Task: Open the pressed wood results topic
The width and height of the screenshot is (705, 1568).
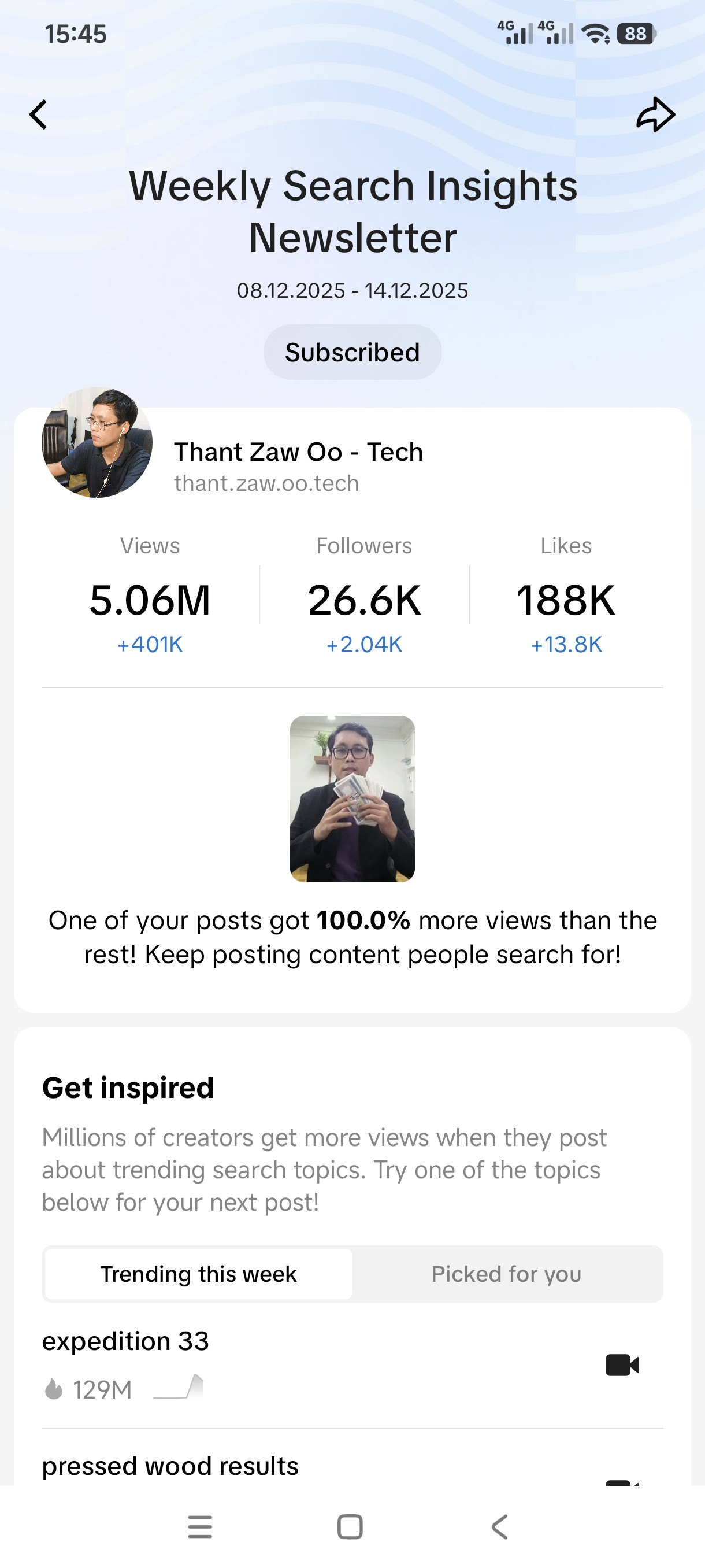Action: click(x=170, y=1466)
